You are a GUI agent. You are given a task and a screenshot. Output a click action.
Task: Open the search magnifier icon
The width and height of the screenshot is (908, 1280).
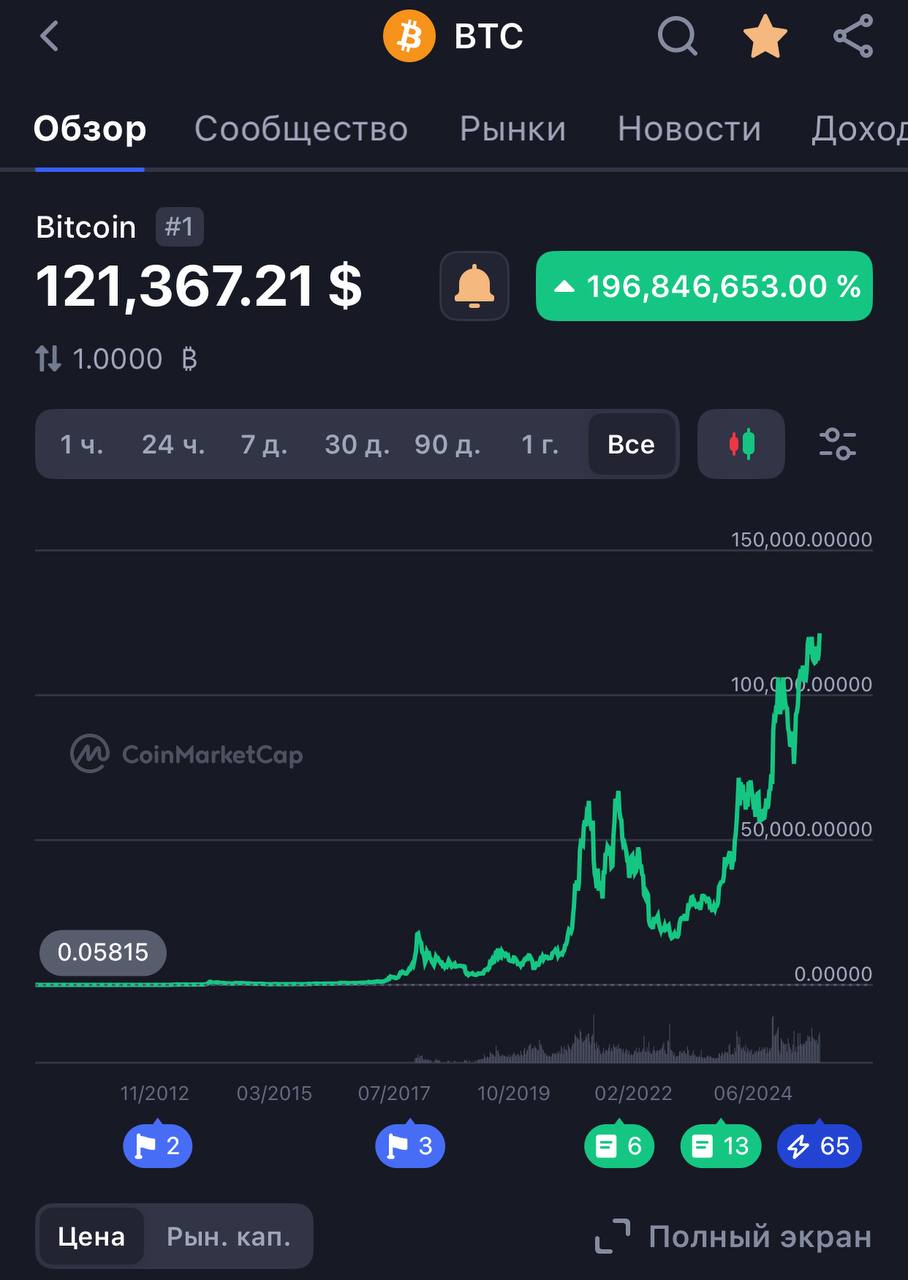677,37
